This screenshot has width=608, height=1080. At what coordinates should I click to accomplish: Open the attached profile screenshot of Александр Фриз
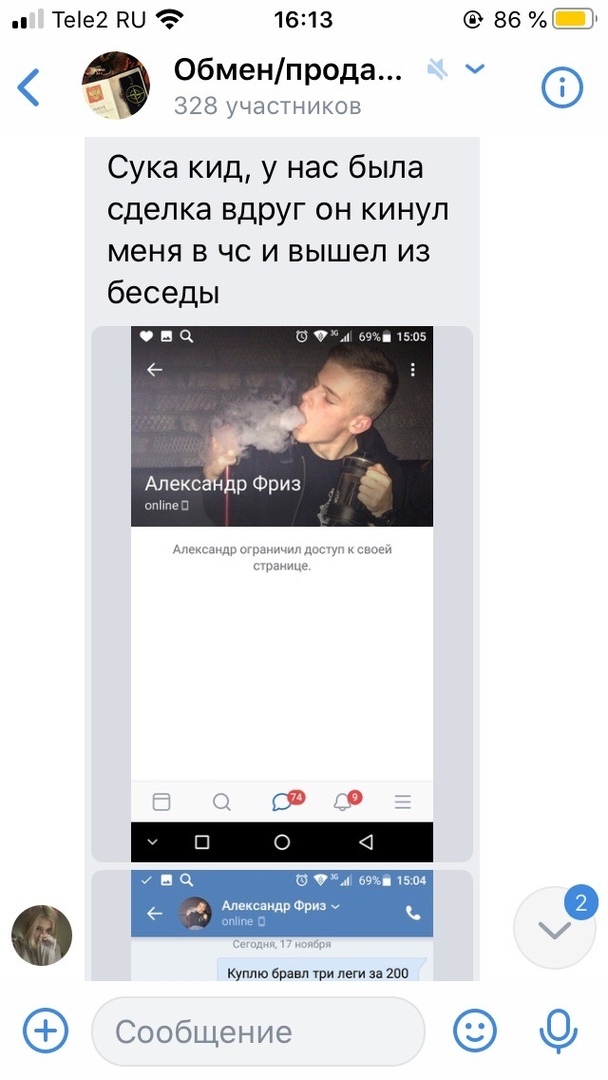pyautogui.click(x=282, y=593)
